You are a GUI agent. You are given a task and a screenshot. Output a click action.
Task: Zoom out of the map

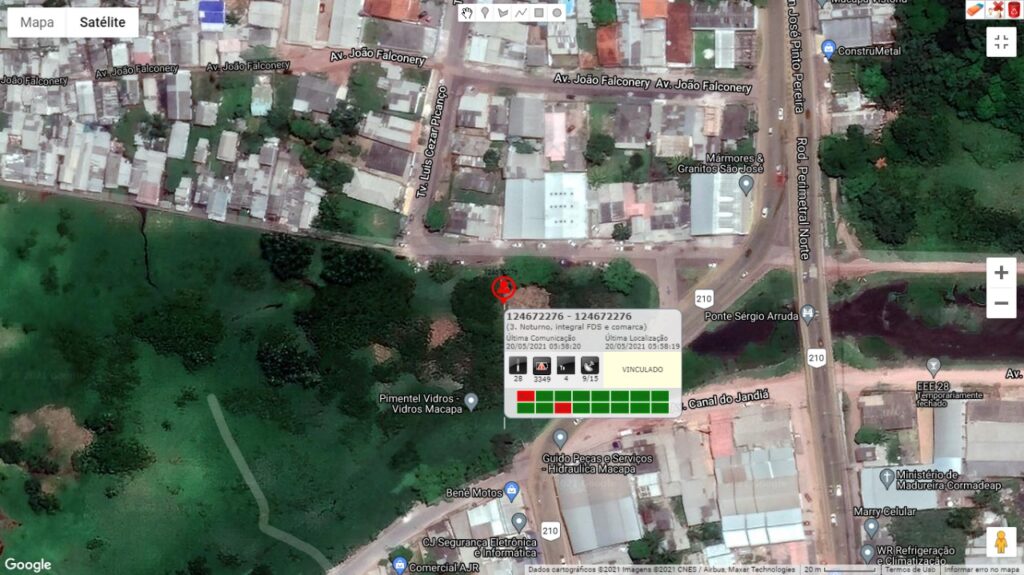pyautogui.click(x=1001, y=303)
